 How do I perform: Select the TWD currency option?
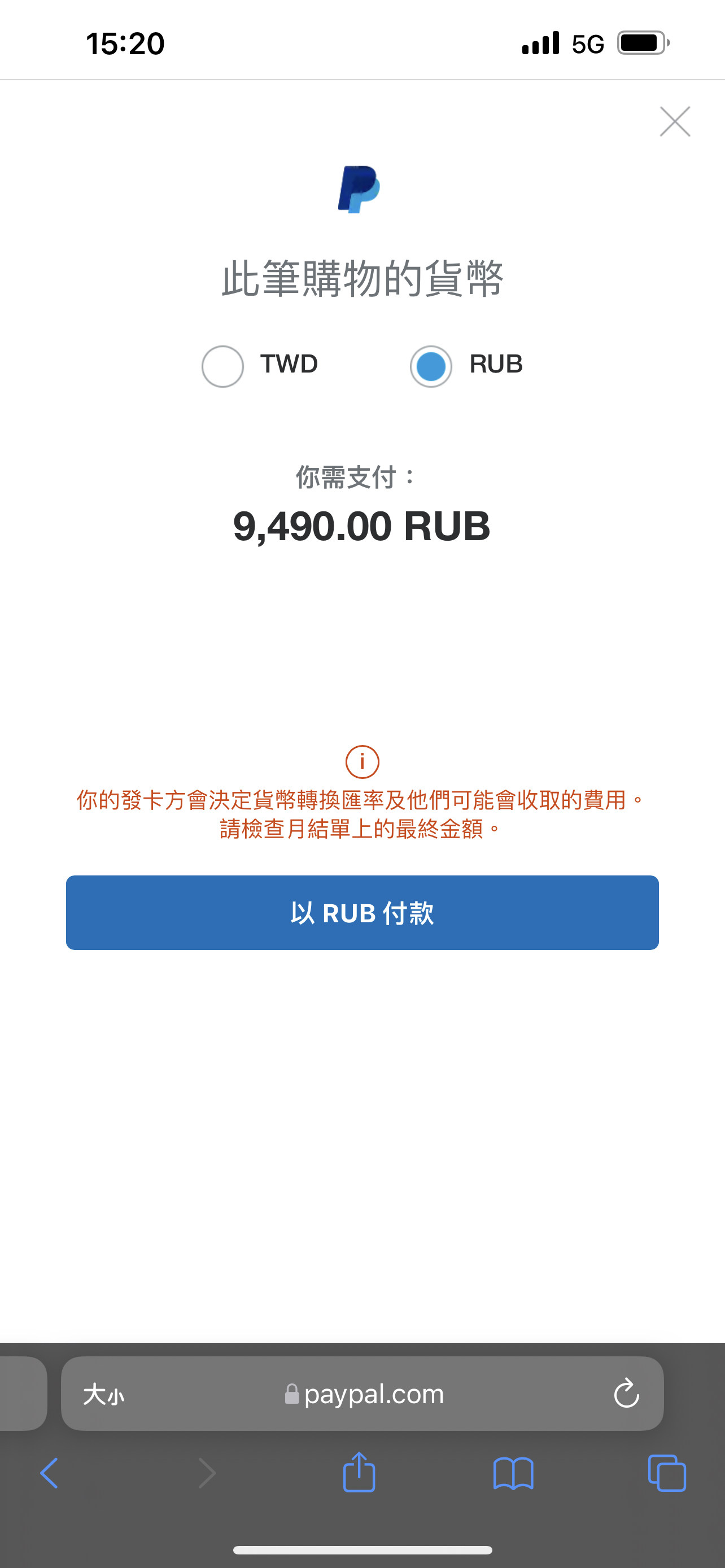(x=223, y=366)
